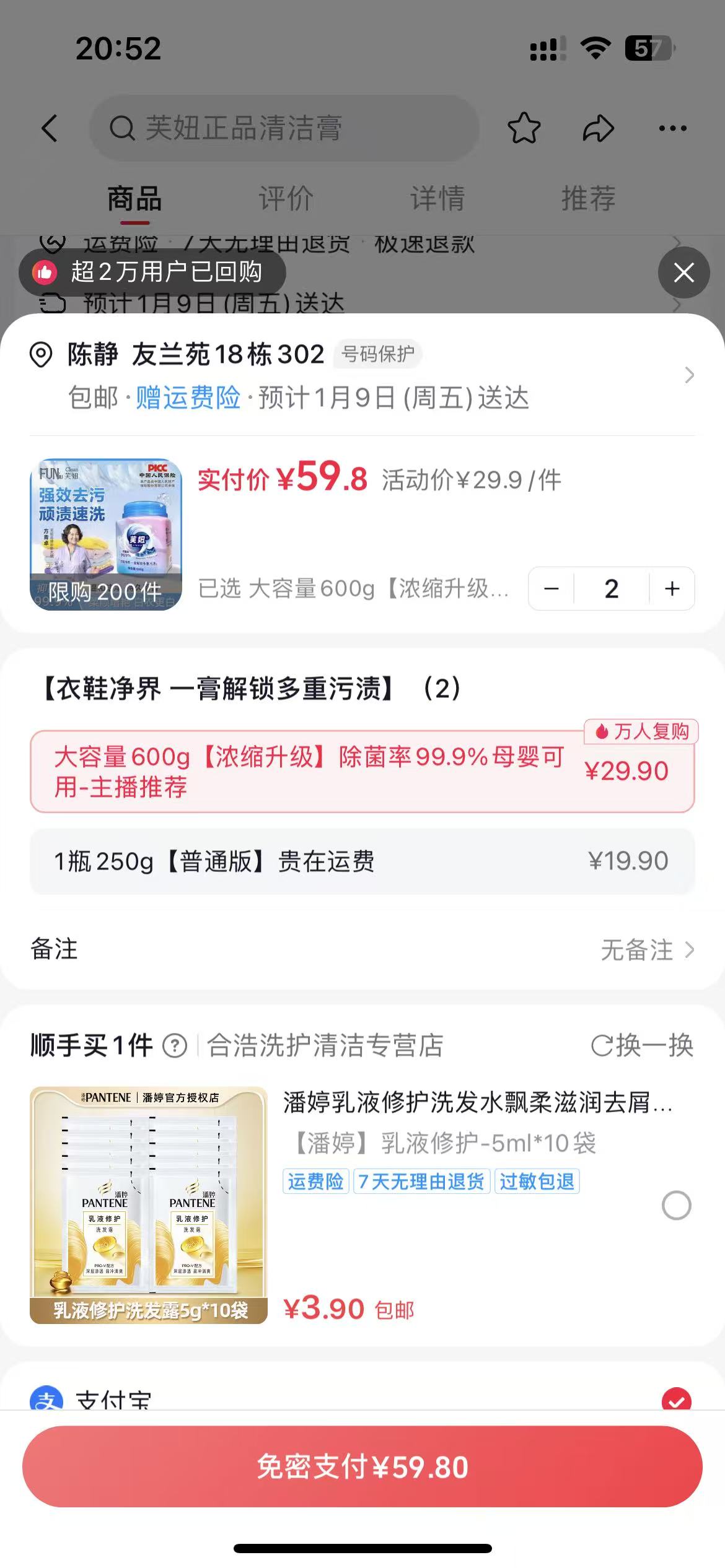Open the 潘婷 shampoo product image
725x1568 pixels.
[x=149, y=1205]
